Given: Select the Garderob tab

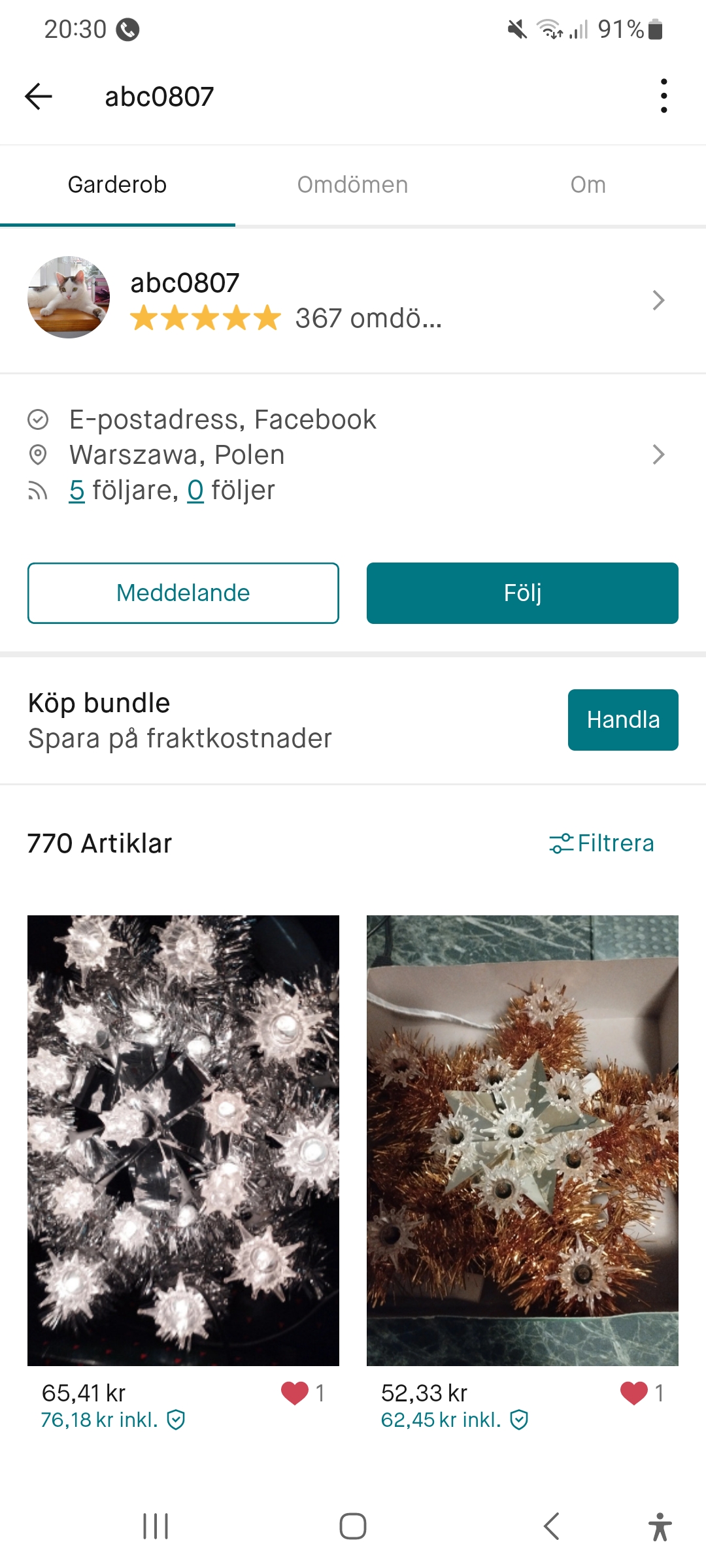Looking at the screenshot, I should click(x=118, y=185).
